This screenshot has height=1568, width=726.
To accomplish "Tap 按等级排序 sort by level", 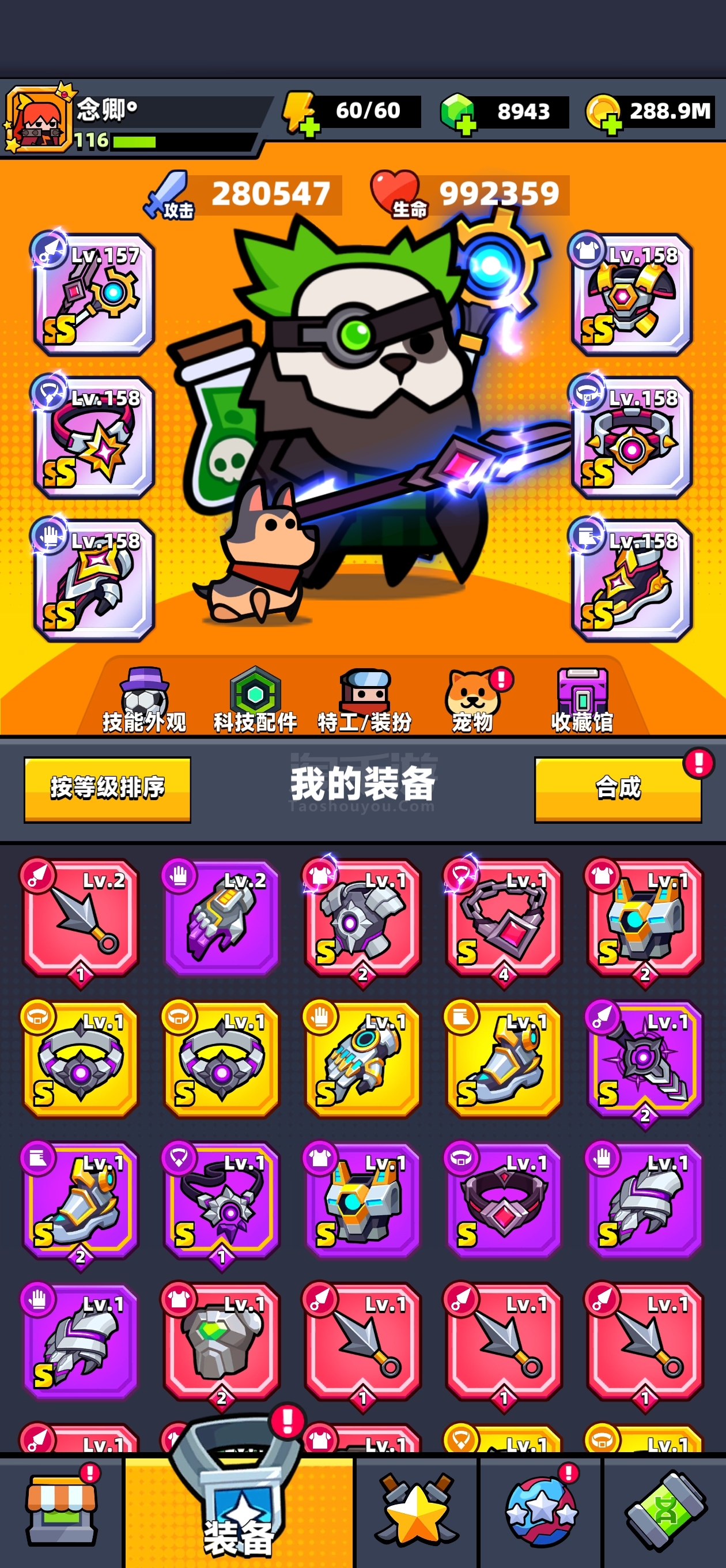I will [x=107, y=789].
